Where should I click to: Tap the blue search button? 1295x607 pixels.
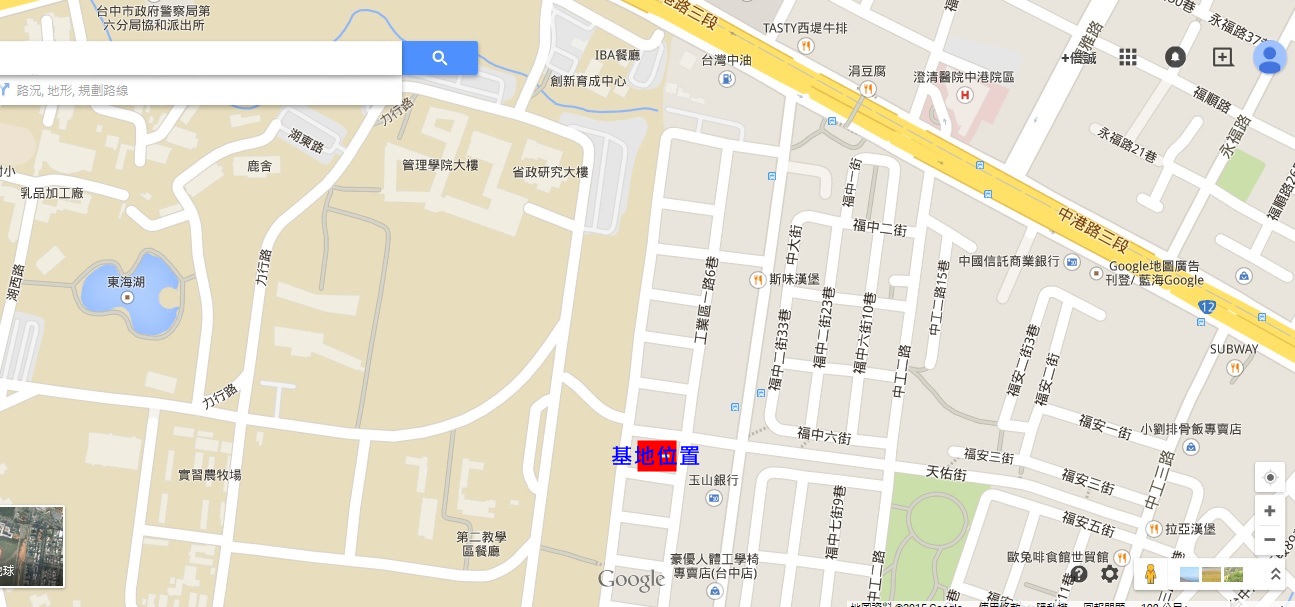(440, 58)
